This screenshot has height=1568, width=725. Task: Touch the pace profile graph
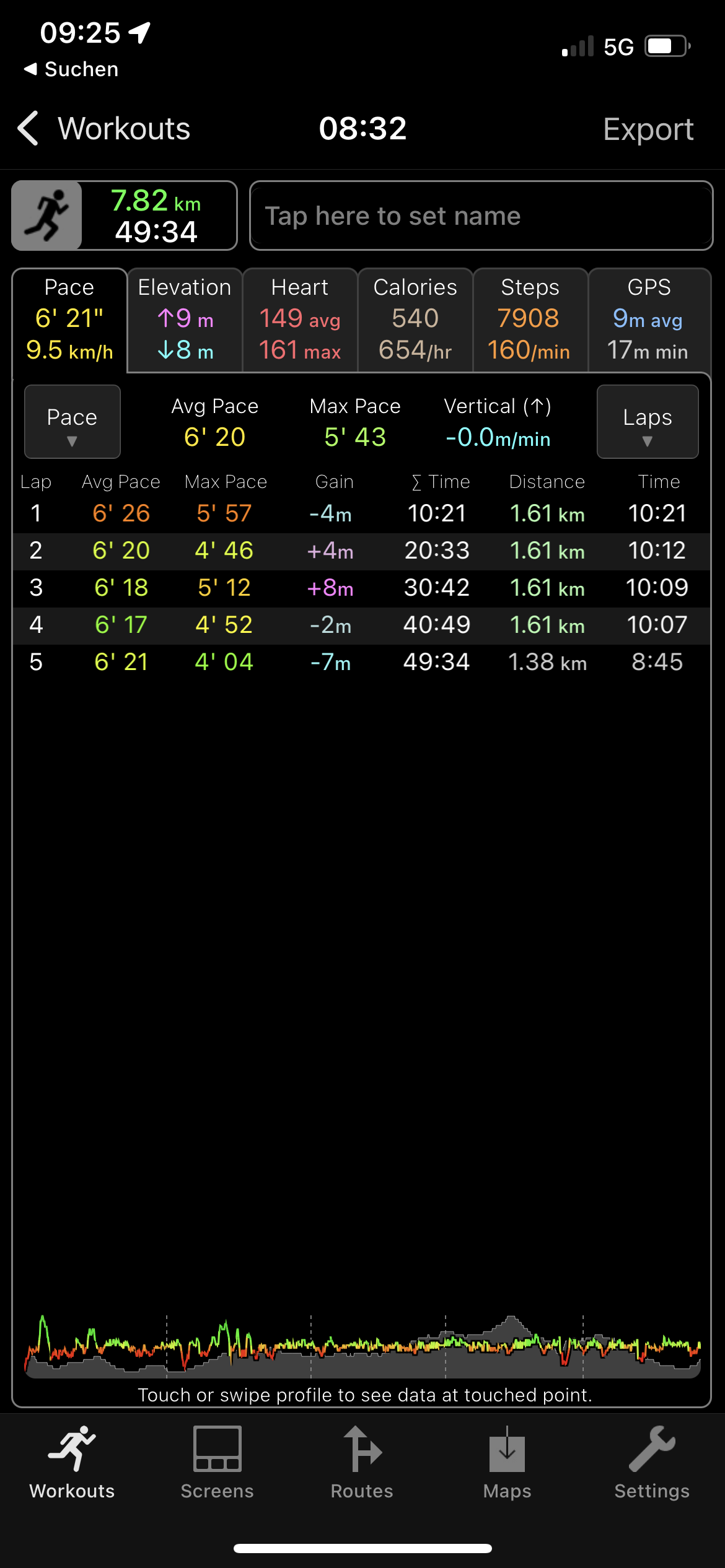tap(362, 1347)
